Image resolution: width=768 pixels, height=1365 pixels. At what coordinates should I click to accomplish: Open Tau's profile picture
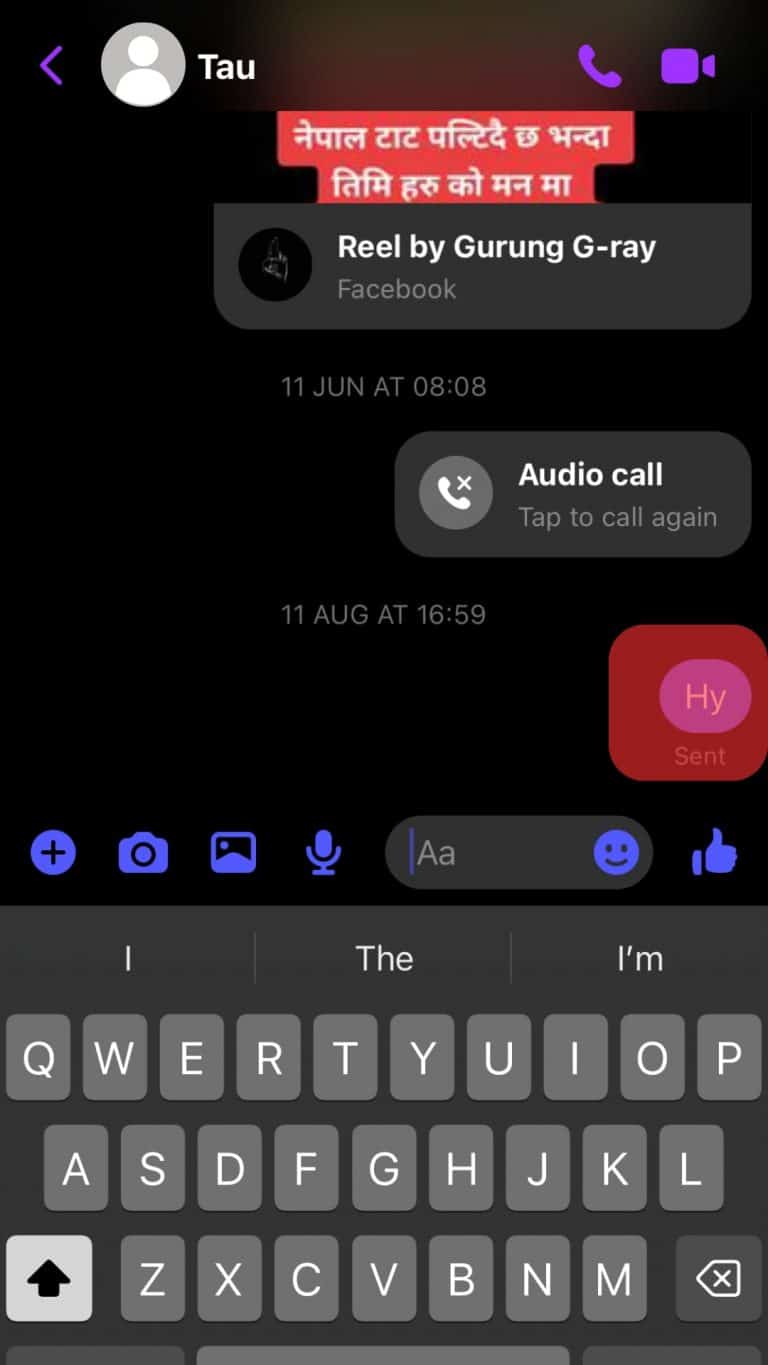[x=142, y=64]
